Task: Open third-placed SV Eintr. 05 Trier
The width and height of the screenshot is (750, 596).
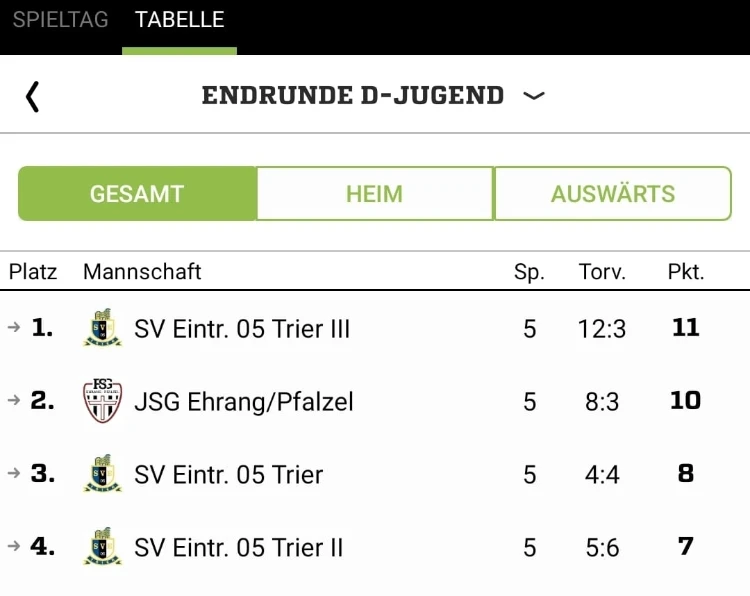Action: [375, 474]
